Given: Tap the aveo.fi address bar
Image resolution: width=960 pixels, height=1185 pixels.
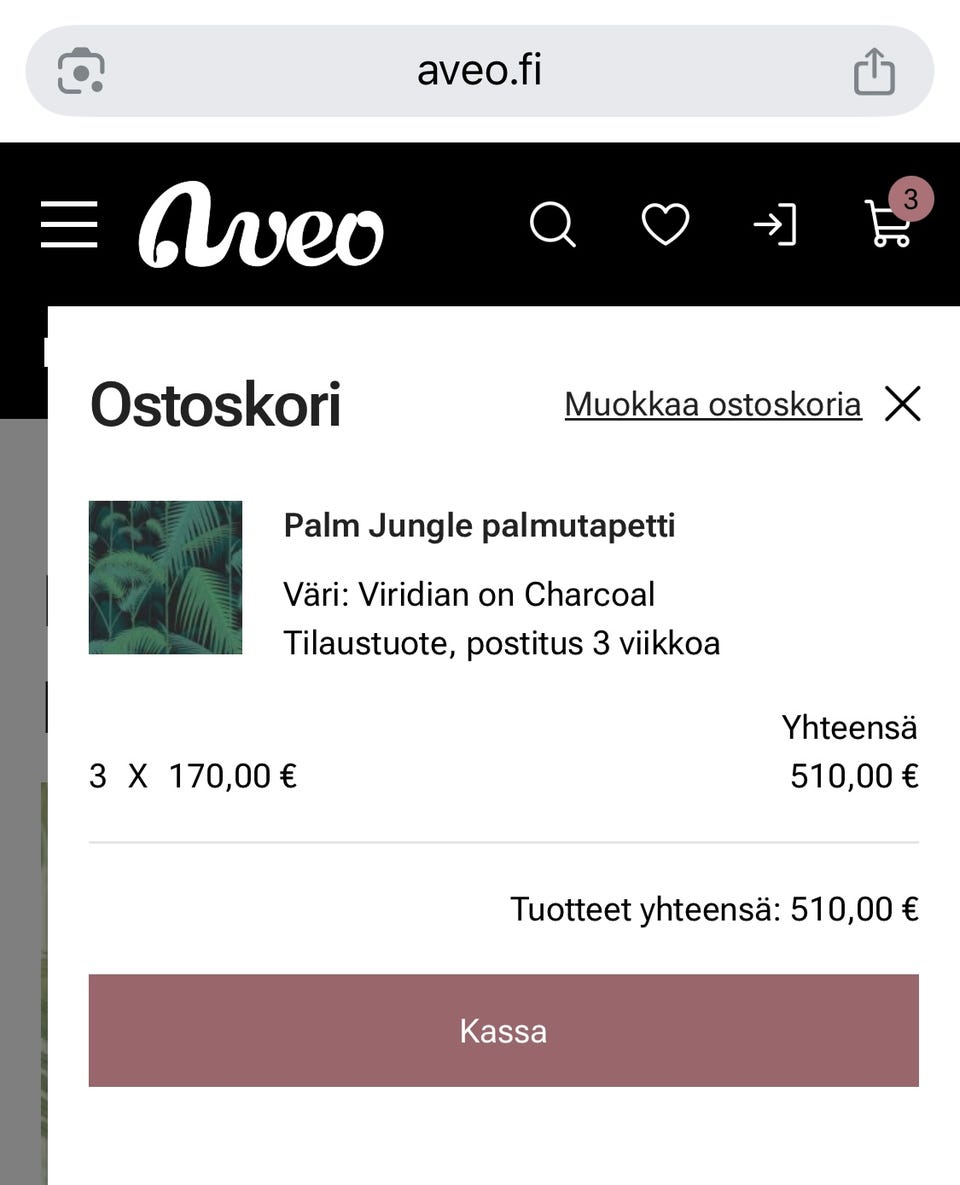Looking at the screenshot, I should tap(479, 71).
